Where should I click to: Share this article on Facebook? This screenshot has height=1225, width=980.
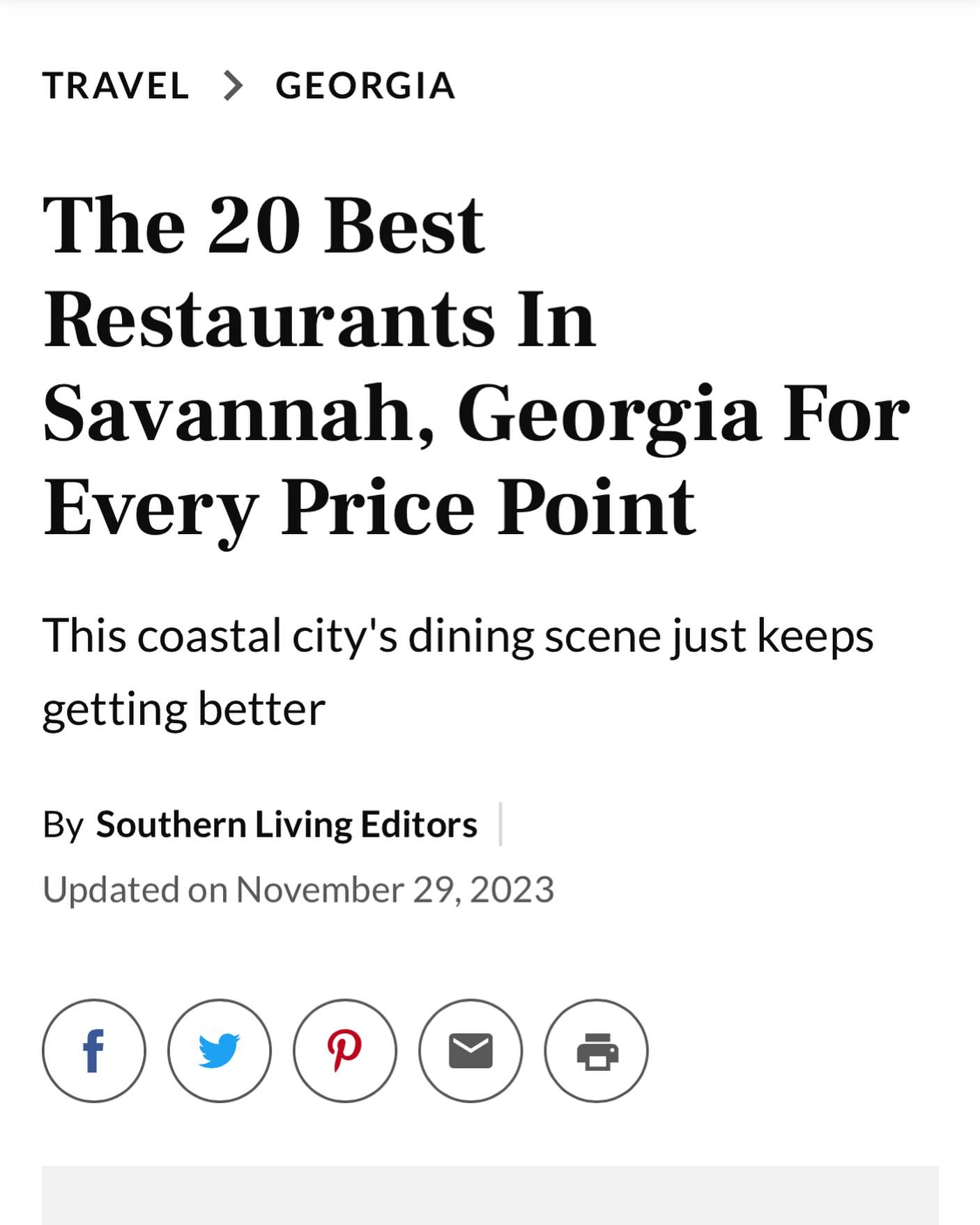94,1051
